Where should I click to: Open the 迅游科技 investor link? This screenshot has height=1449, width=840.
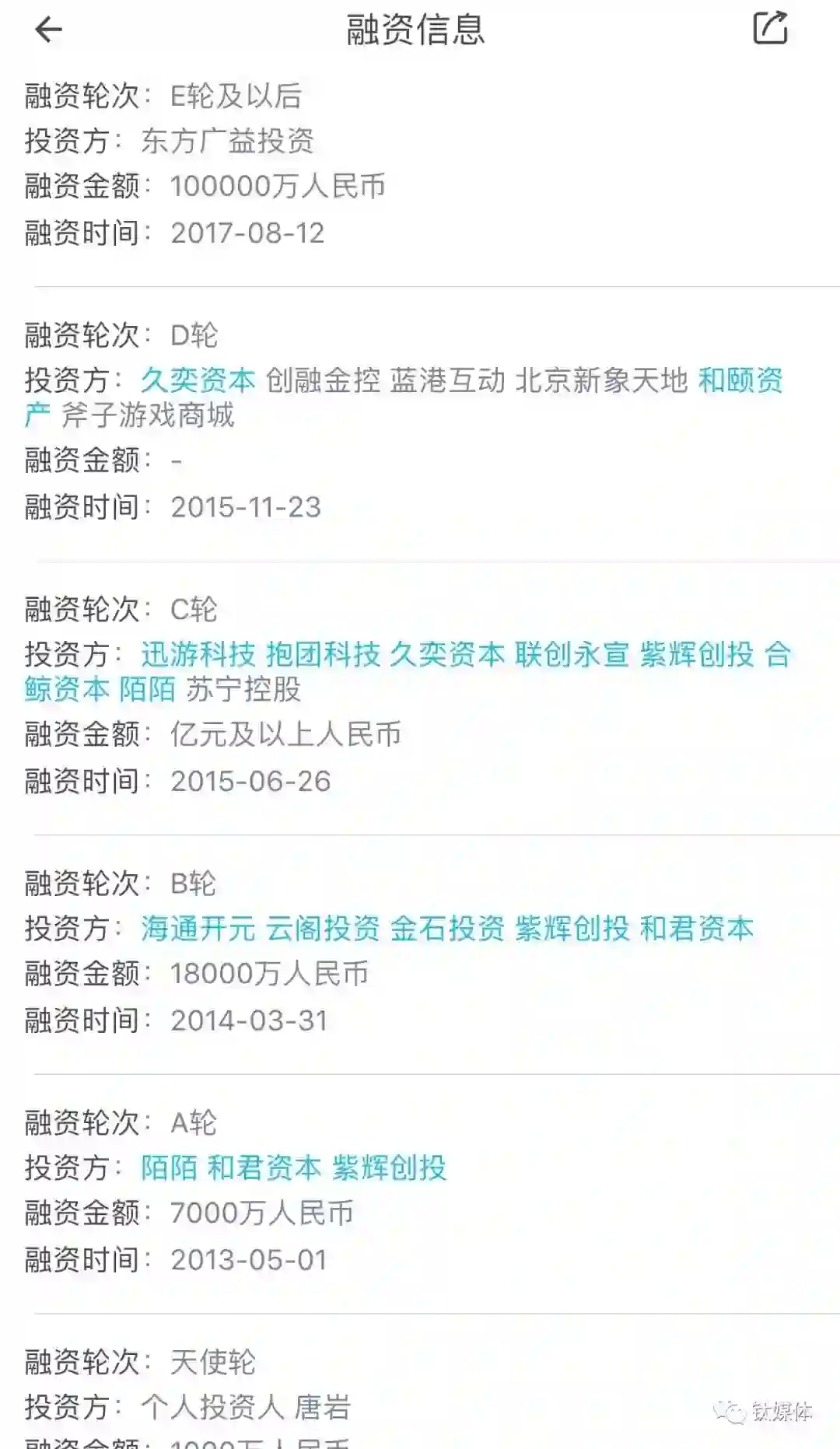click(198, 654)
